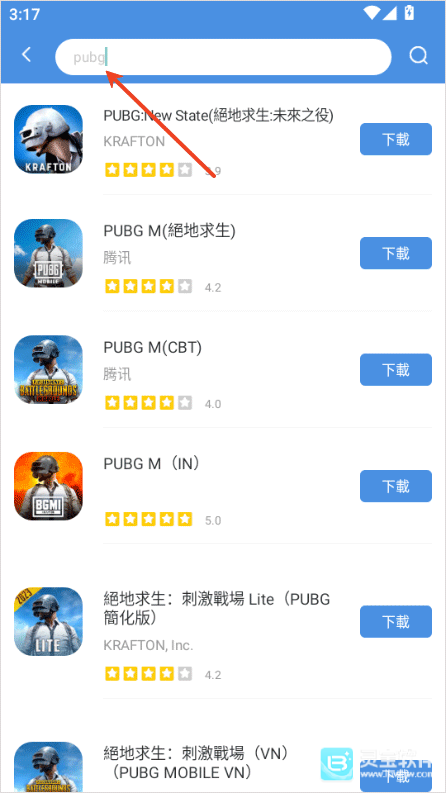Open the PUBG:New State result
This screenshot has height=793, width=446.
point(223,140)
